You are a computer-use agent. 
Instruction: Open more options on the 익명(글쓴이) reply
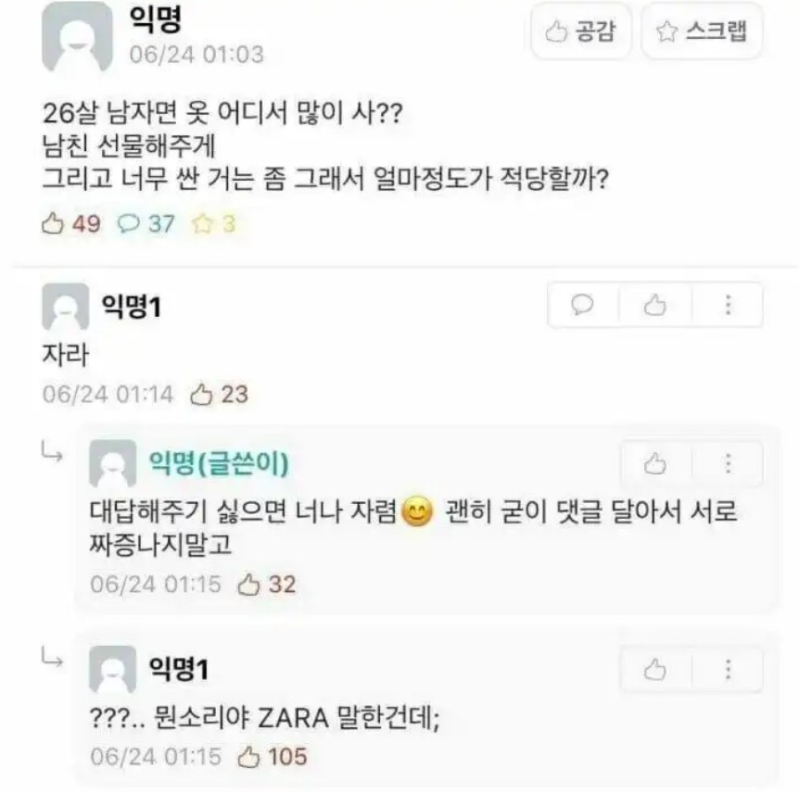point(727,463)
